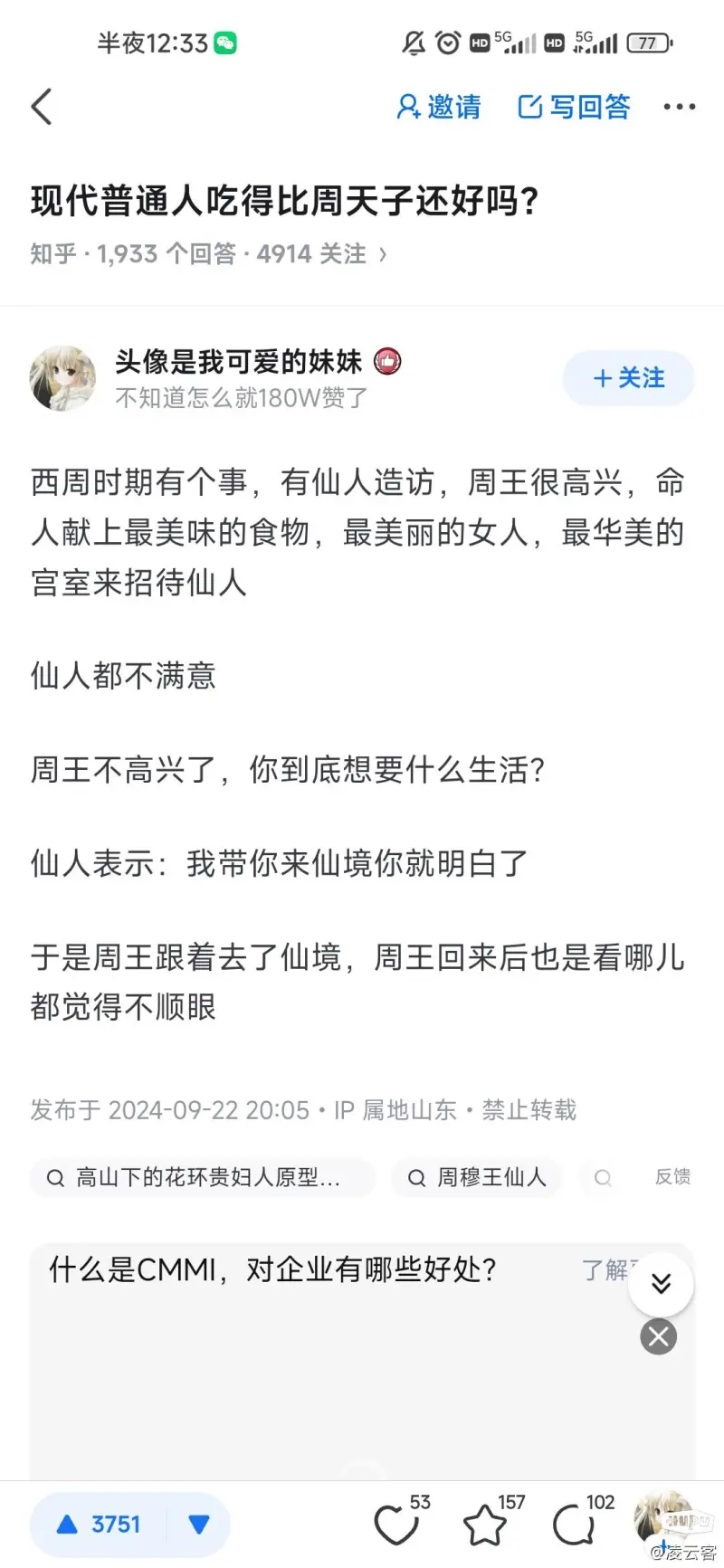The image size is (724, 1568).
Task: Search 高山下的花环贵妇人原型 chip
Action: tap(202, 1177)
